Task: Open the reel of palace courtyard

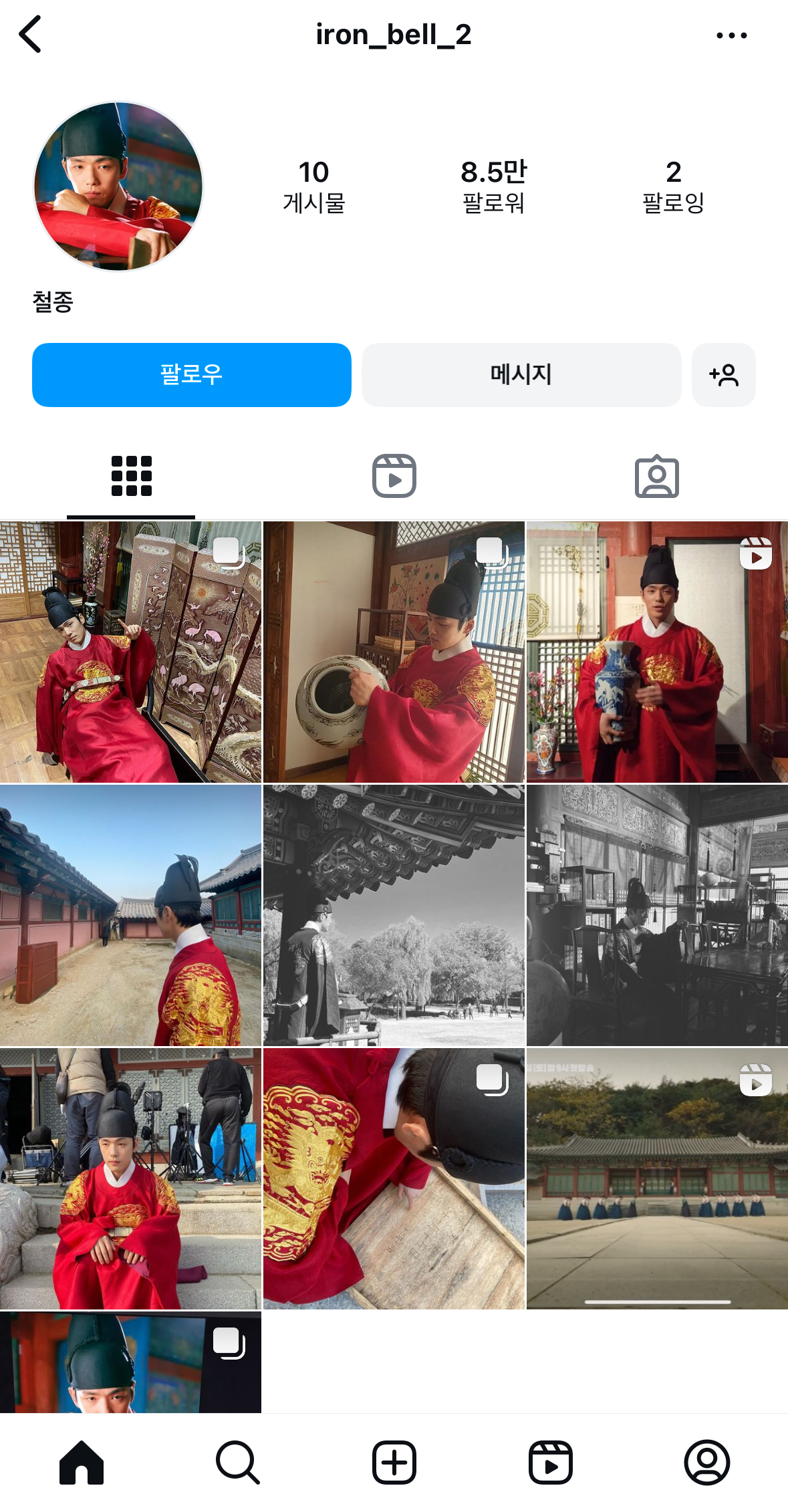Action: coord(657,1178)
